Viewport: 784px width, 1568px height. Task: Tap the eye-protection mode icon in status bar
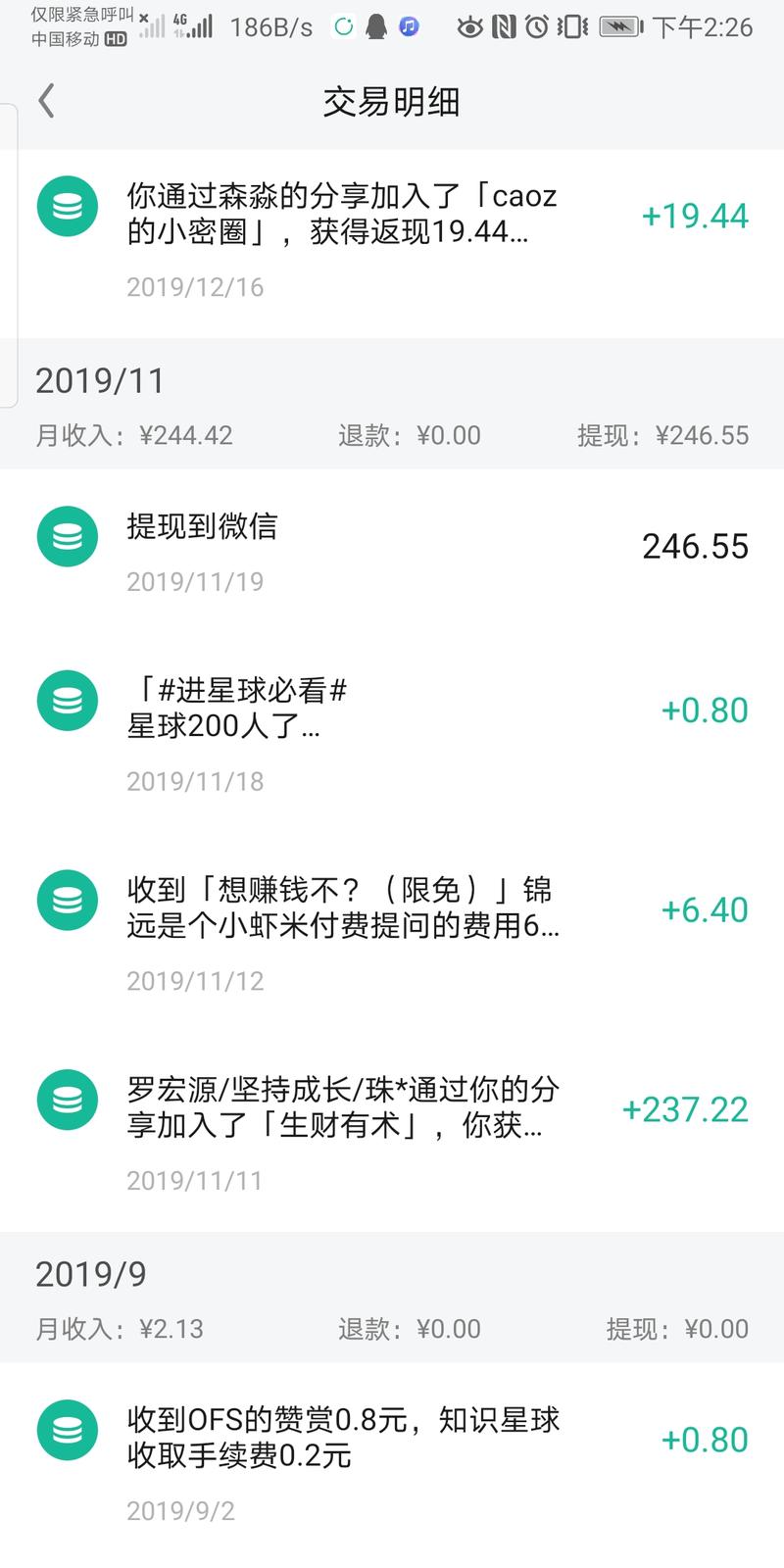tap(470, 27)
